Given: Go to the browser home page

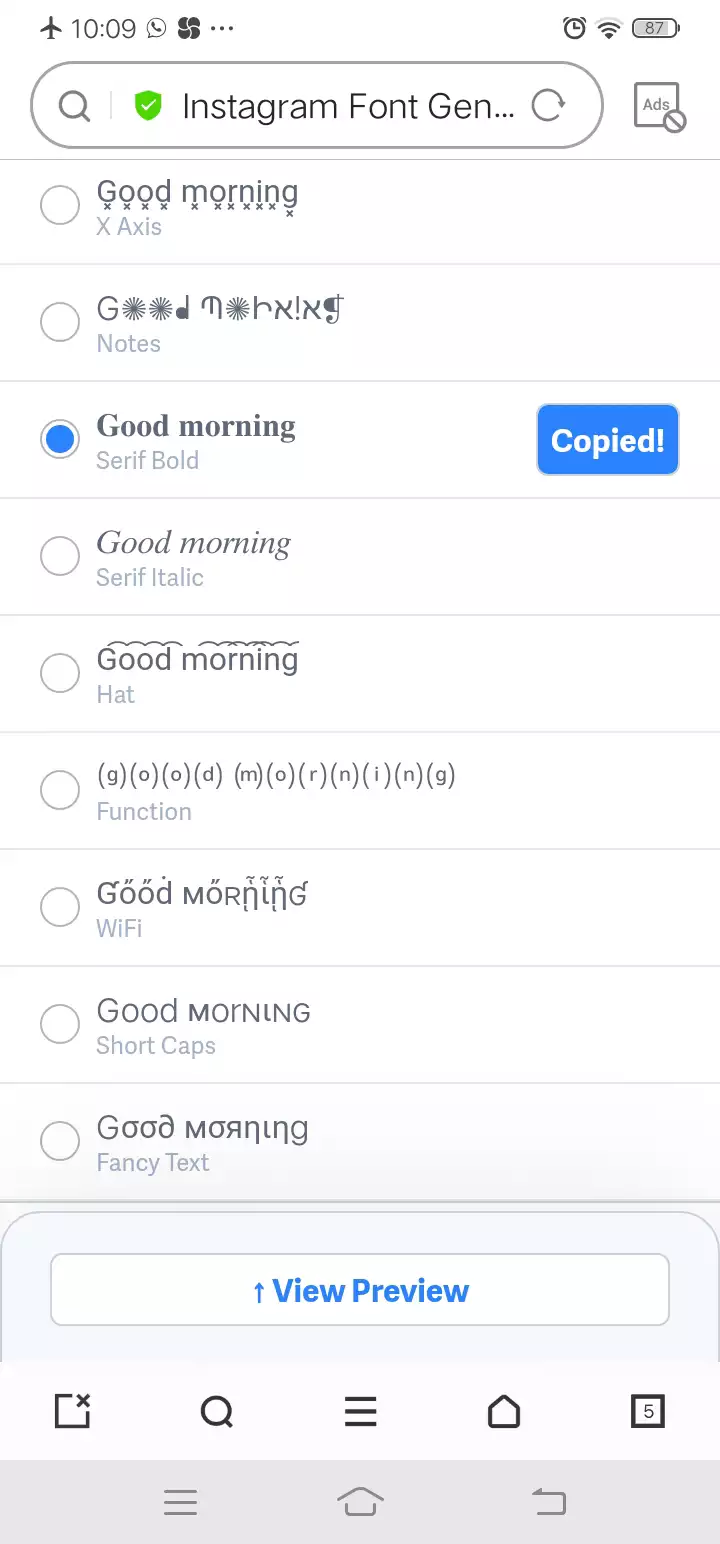Looking at the screenshot, I should coord(504,1411).
